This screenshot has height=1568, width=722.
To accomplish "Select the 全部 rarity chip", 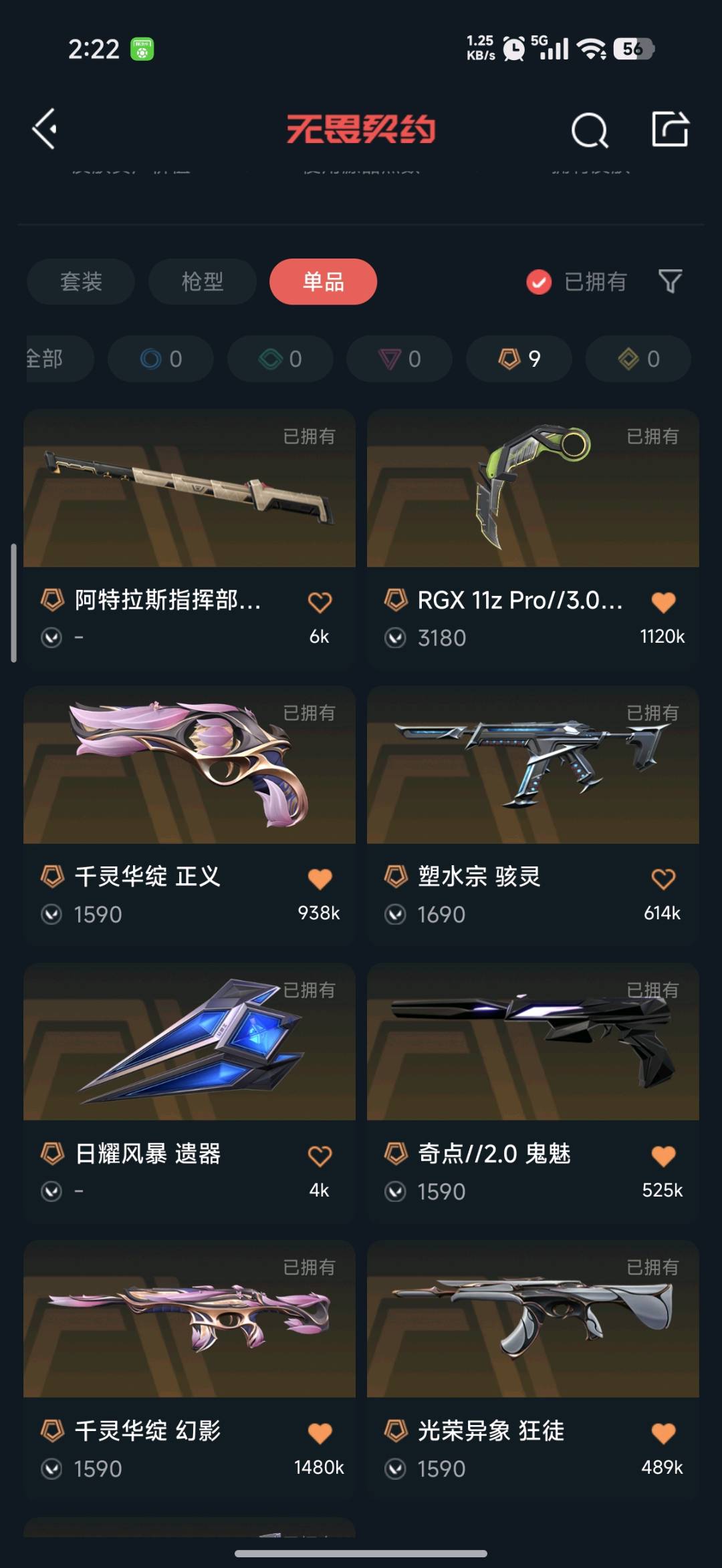I will [50, 359].
